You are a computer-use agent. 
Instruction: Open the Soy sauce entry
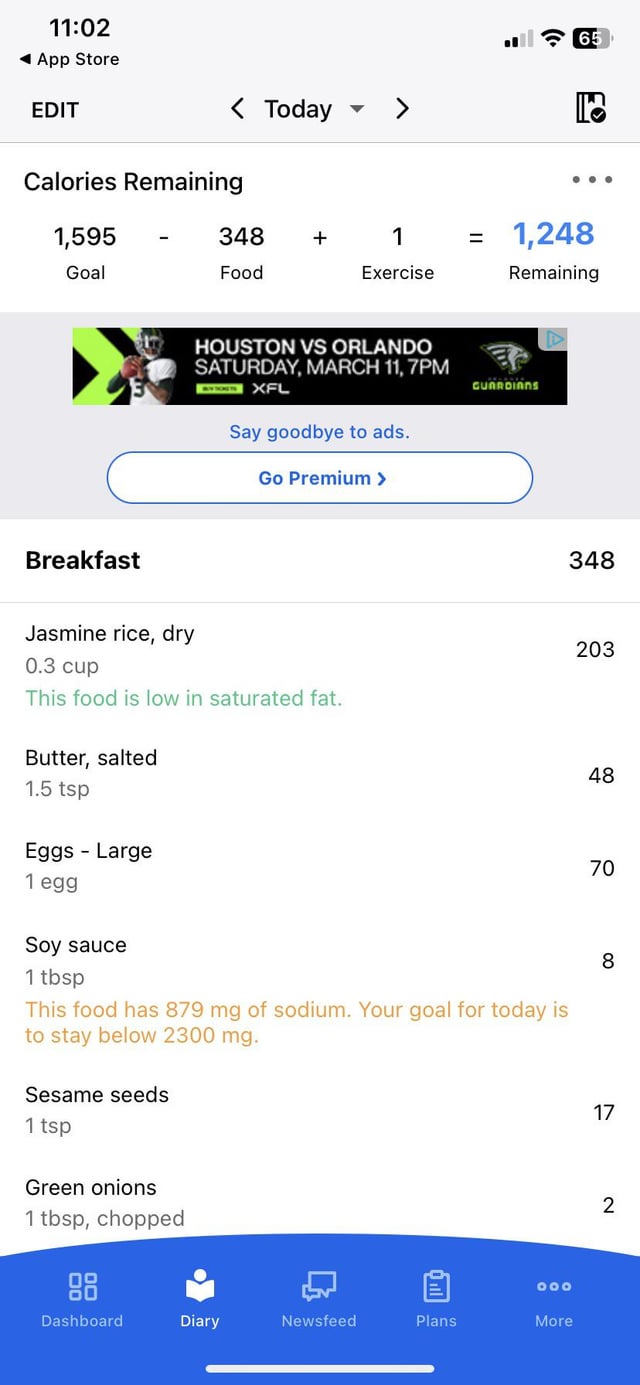[x=320, y=989]
